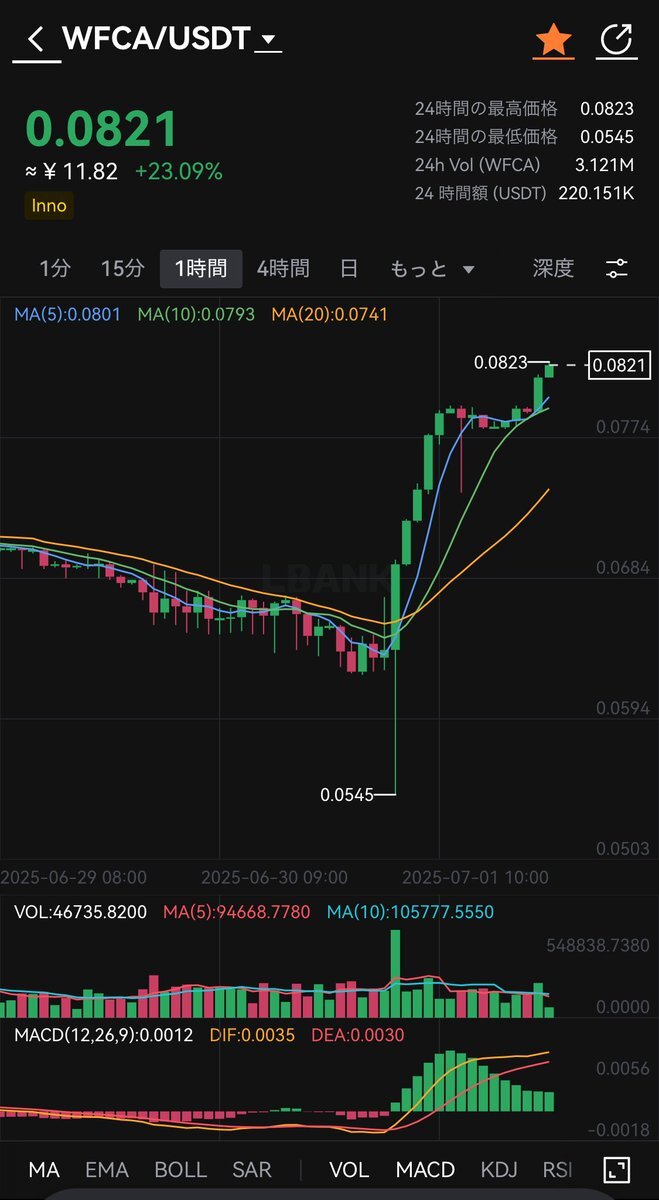Expand the もっと interval dropdown

(x=432, y=269)
